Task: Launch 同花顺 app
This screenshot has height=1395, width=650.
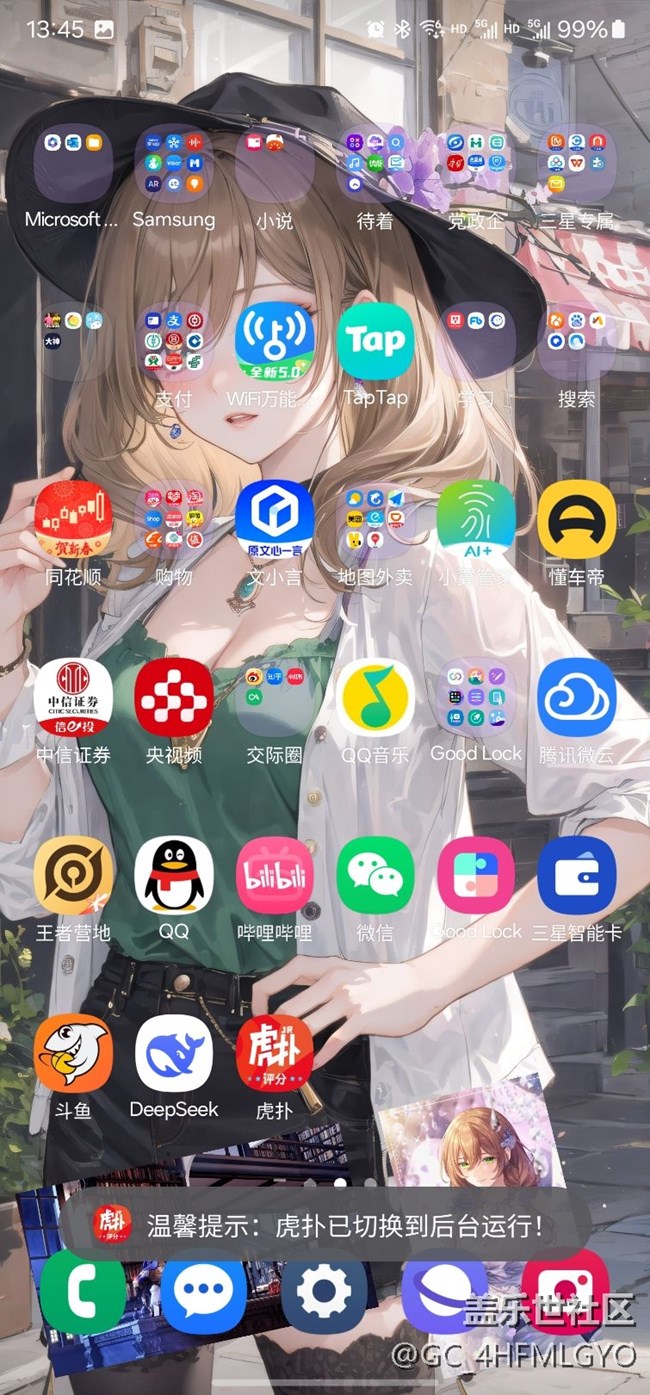Action: pos(73,520)
